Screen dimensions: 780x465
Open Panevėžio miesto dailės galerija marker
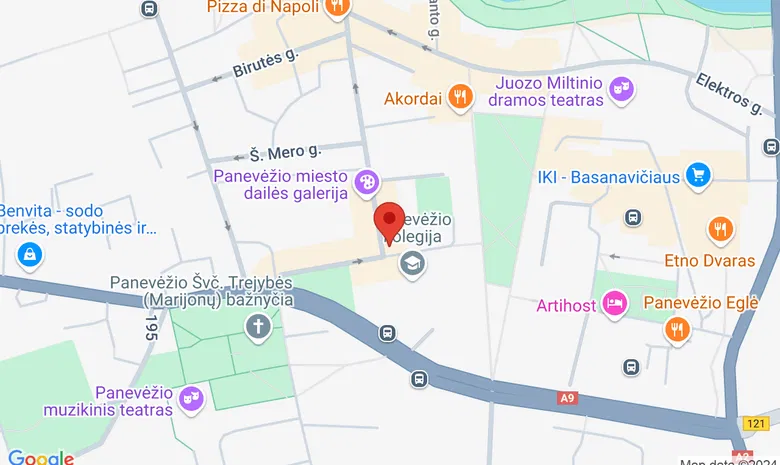[367, 183]
